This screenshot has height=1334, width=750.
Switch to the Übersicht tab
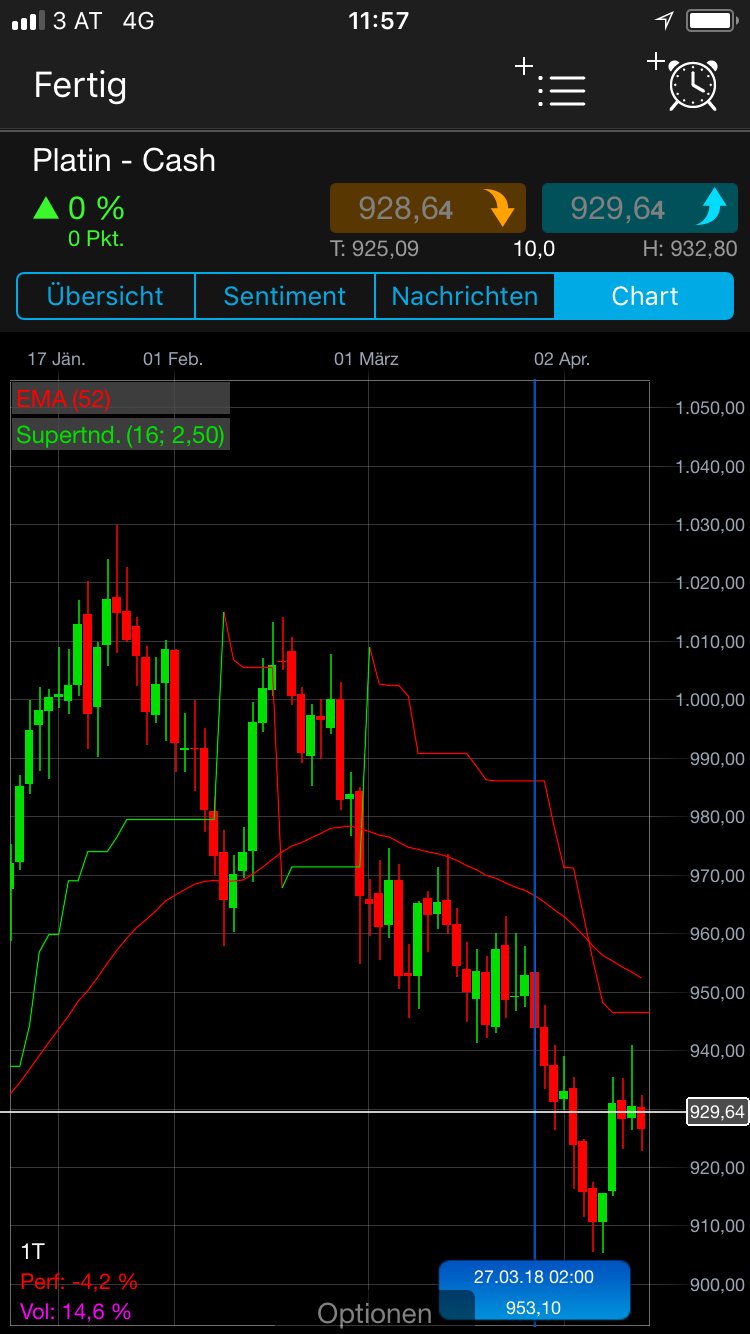[x=105, y=296]
